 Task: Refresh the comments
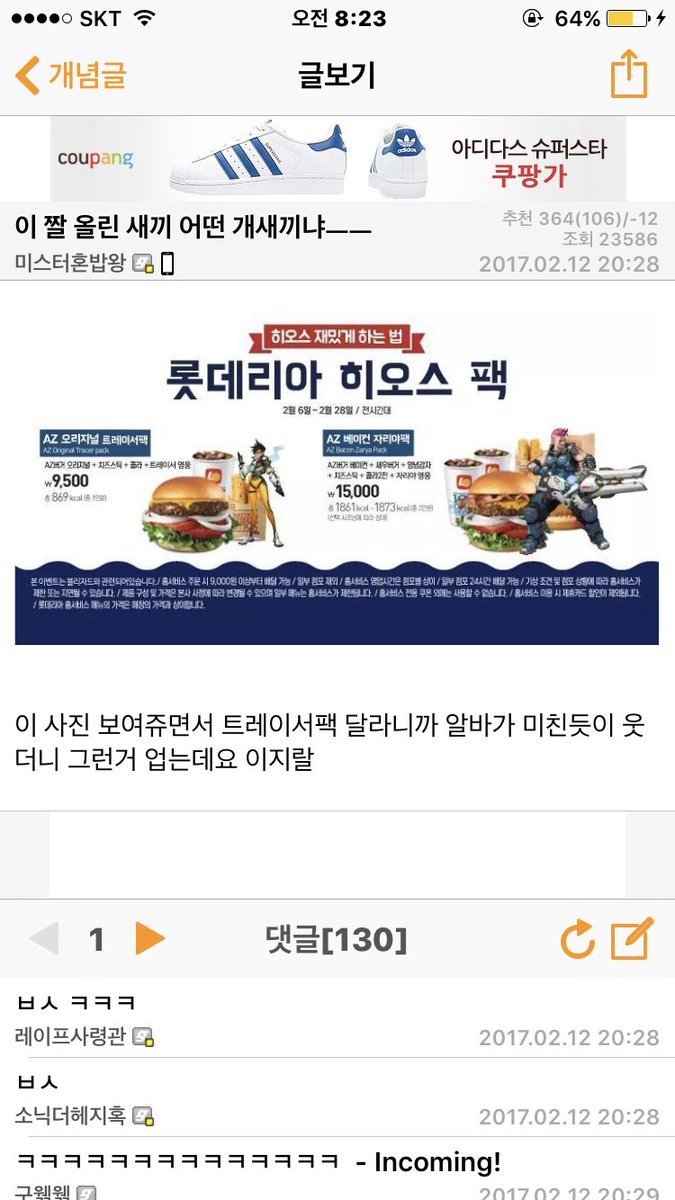(x=577, y=940)
